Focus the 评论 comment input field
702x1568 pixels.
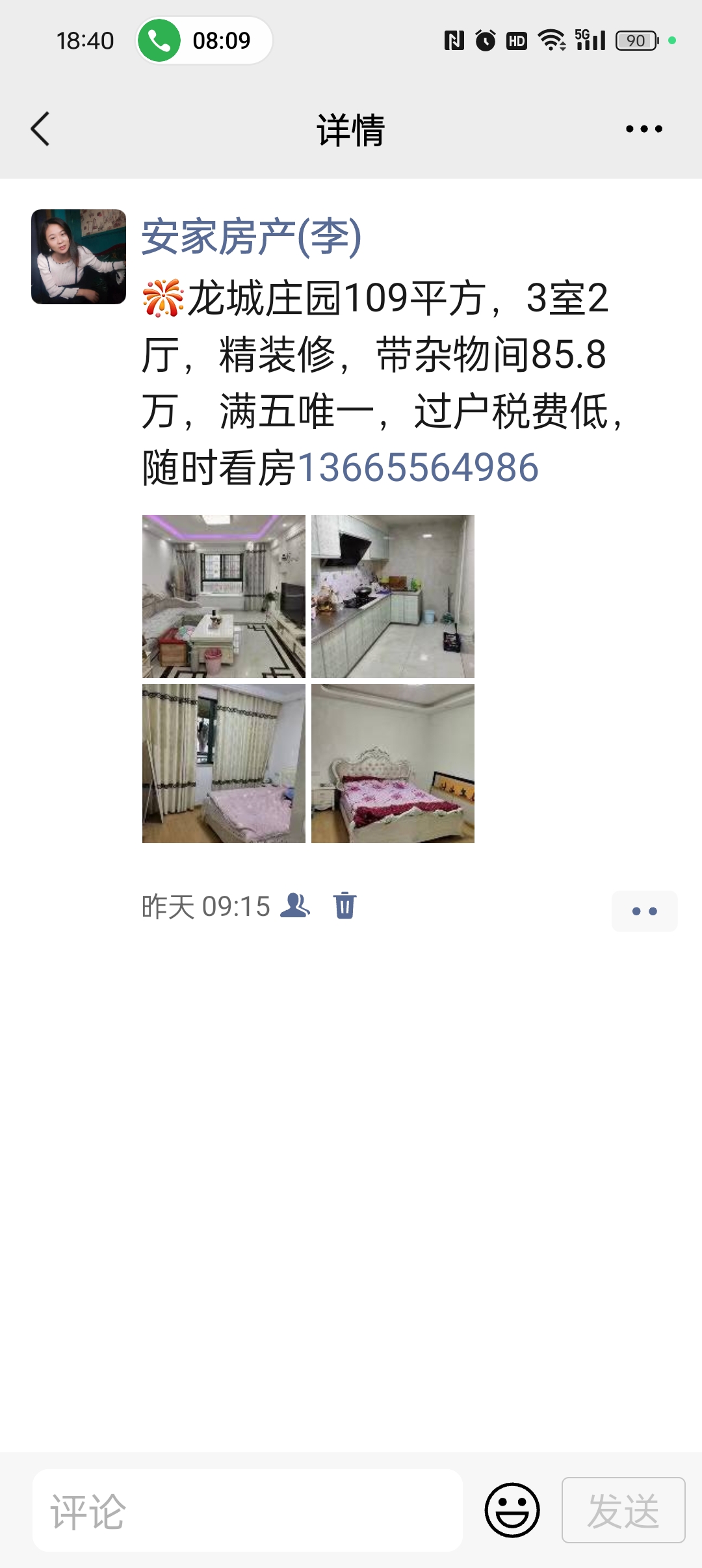pyautogui.click(x=247, y=1510)
